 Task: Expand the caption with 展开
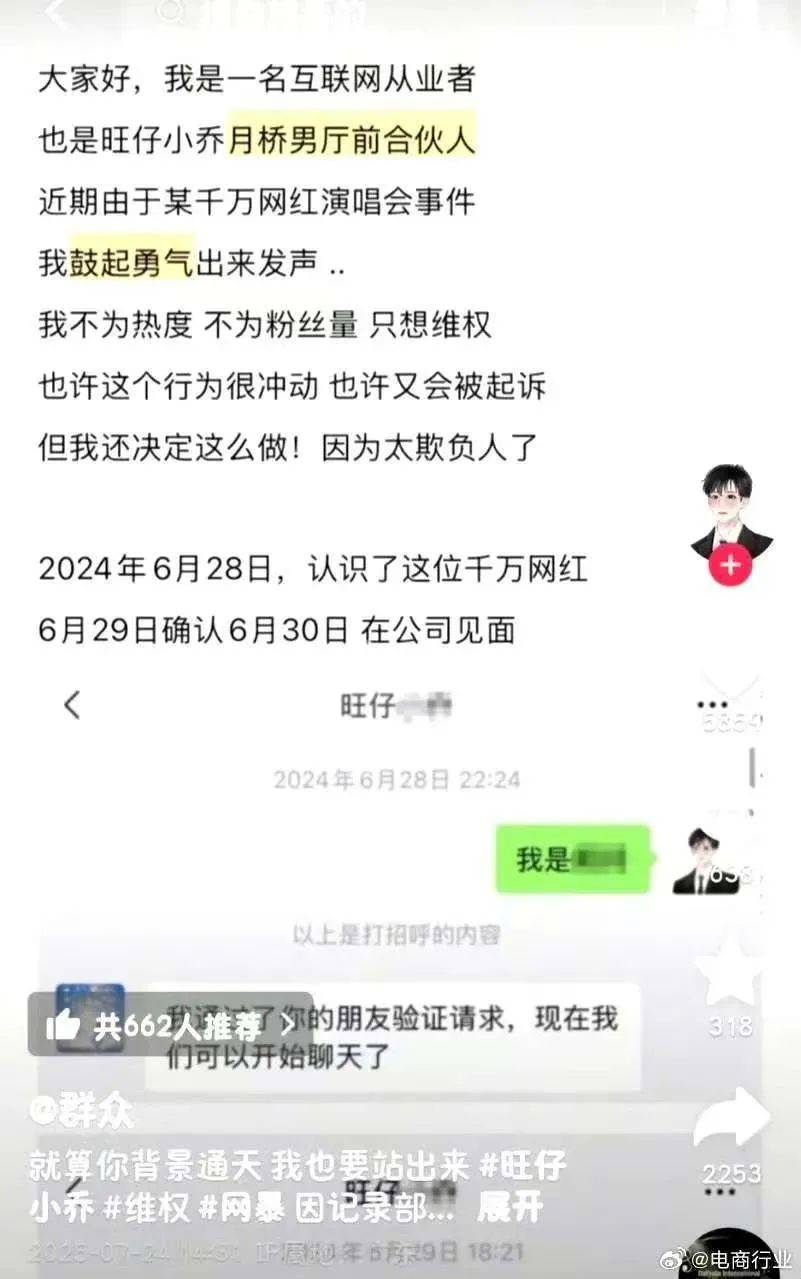510,1207
